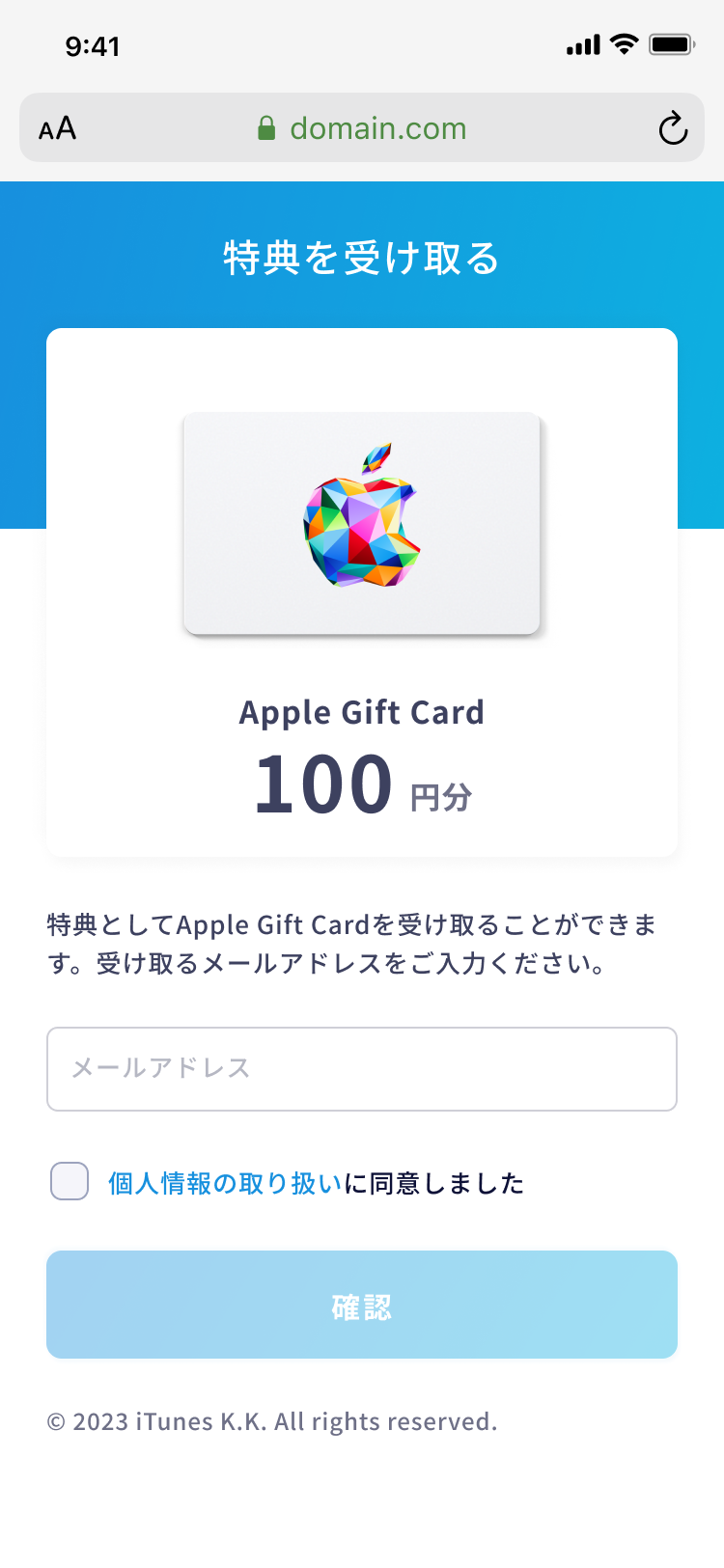Tap the 確認 button
Image resolution: width=724 pixels, height=1568 pixels.
click(362, 1305)
